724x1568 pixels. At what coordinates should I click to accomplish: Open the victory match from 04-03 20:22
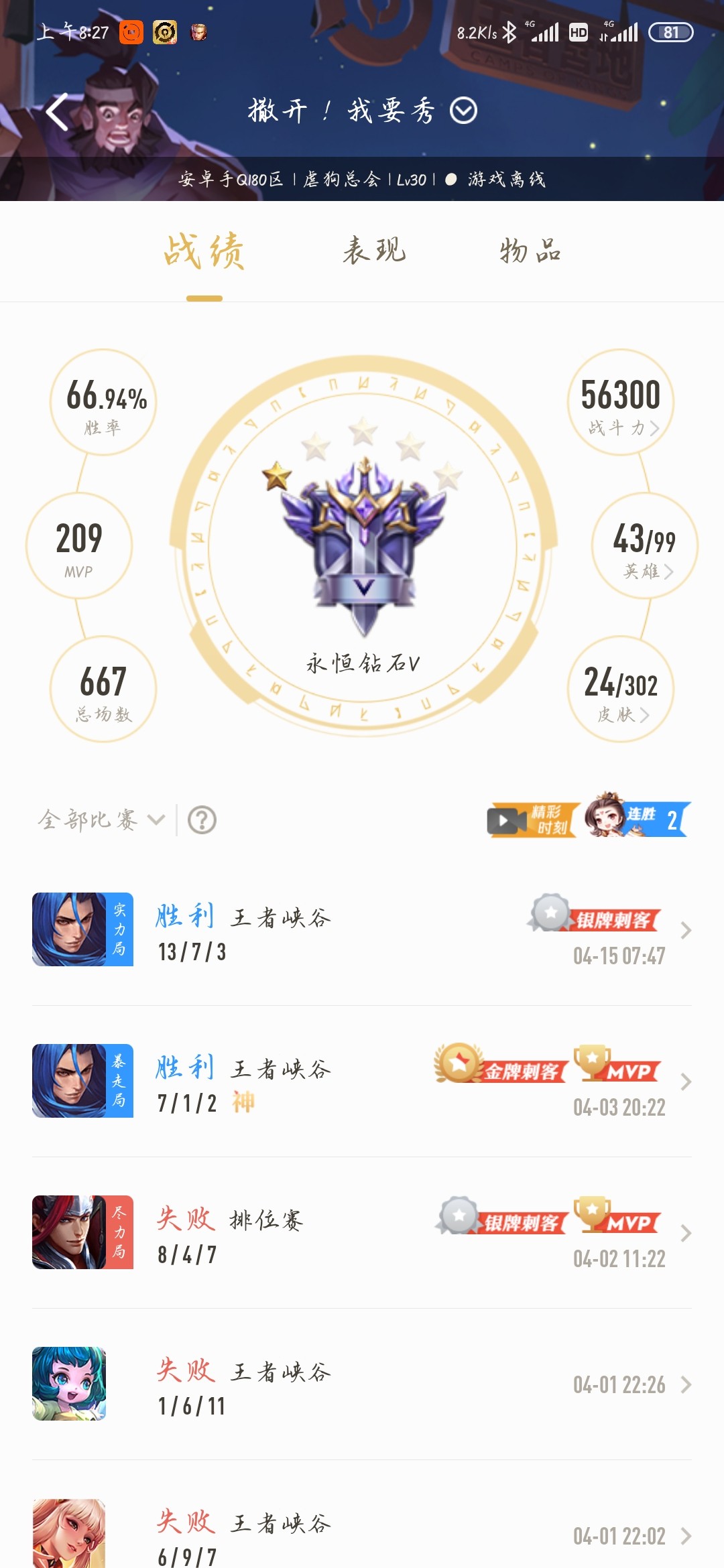(362, 1082)
